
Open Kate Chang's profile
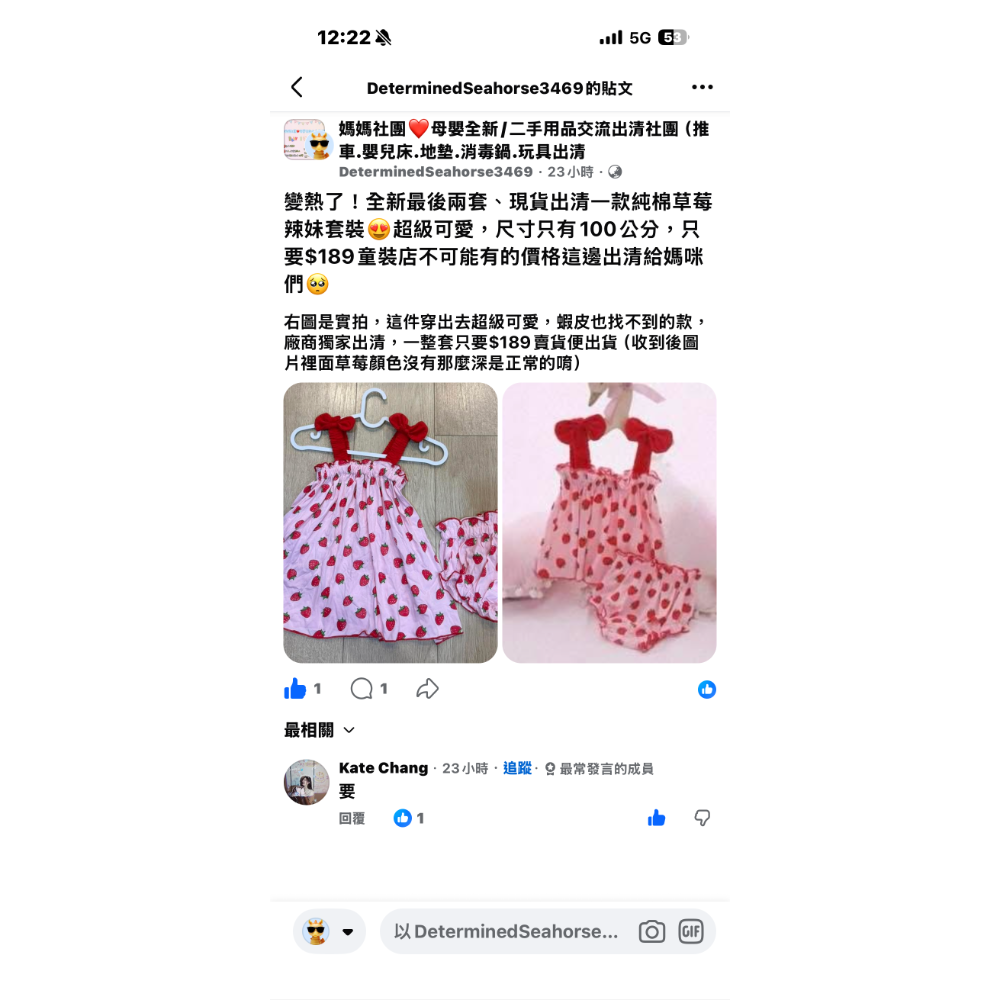coord(383,768)
